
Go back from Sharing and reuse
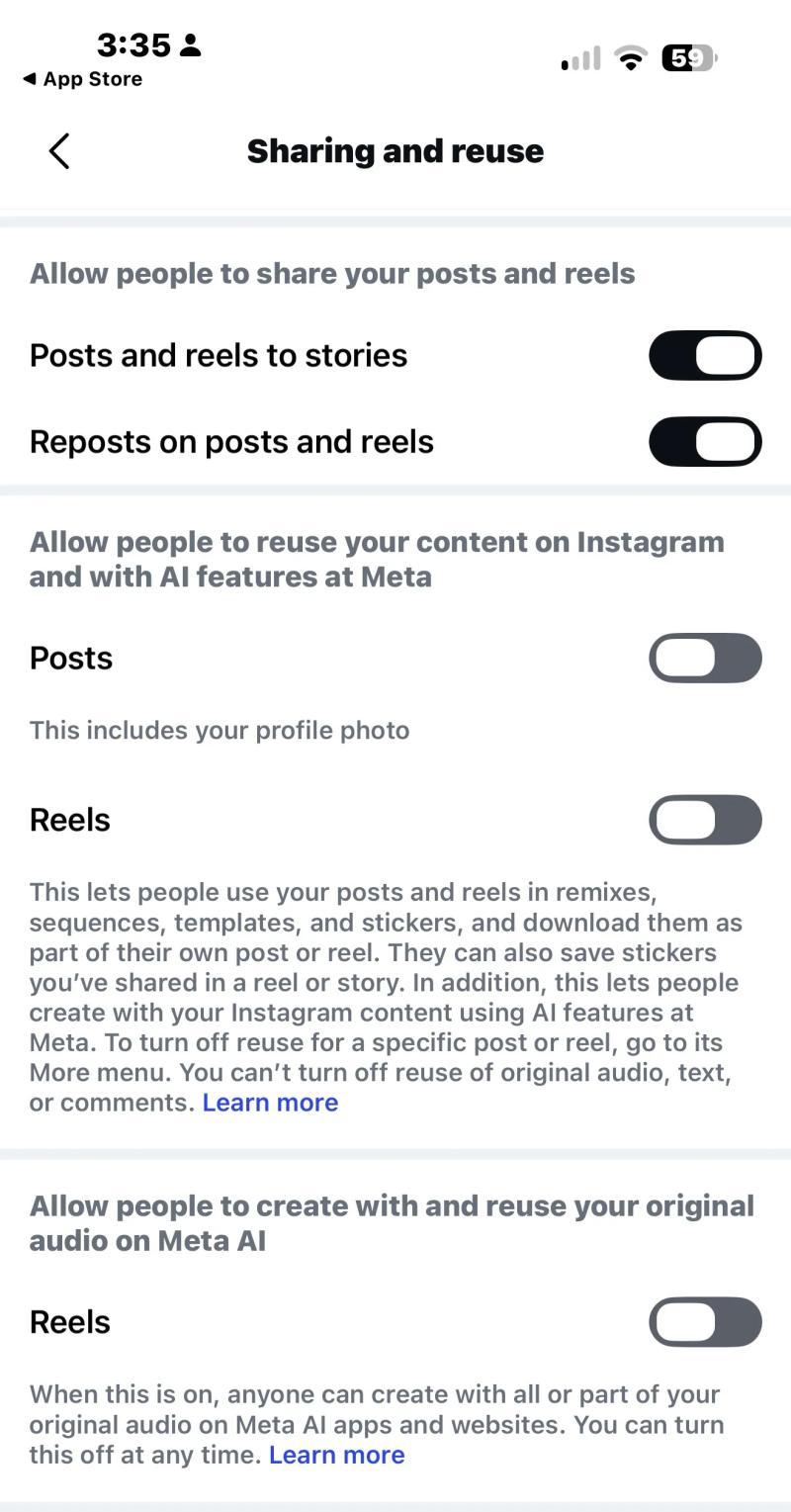pyautogui.click(x=59, y=151)
